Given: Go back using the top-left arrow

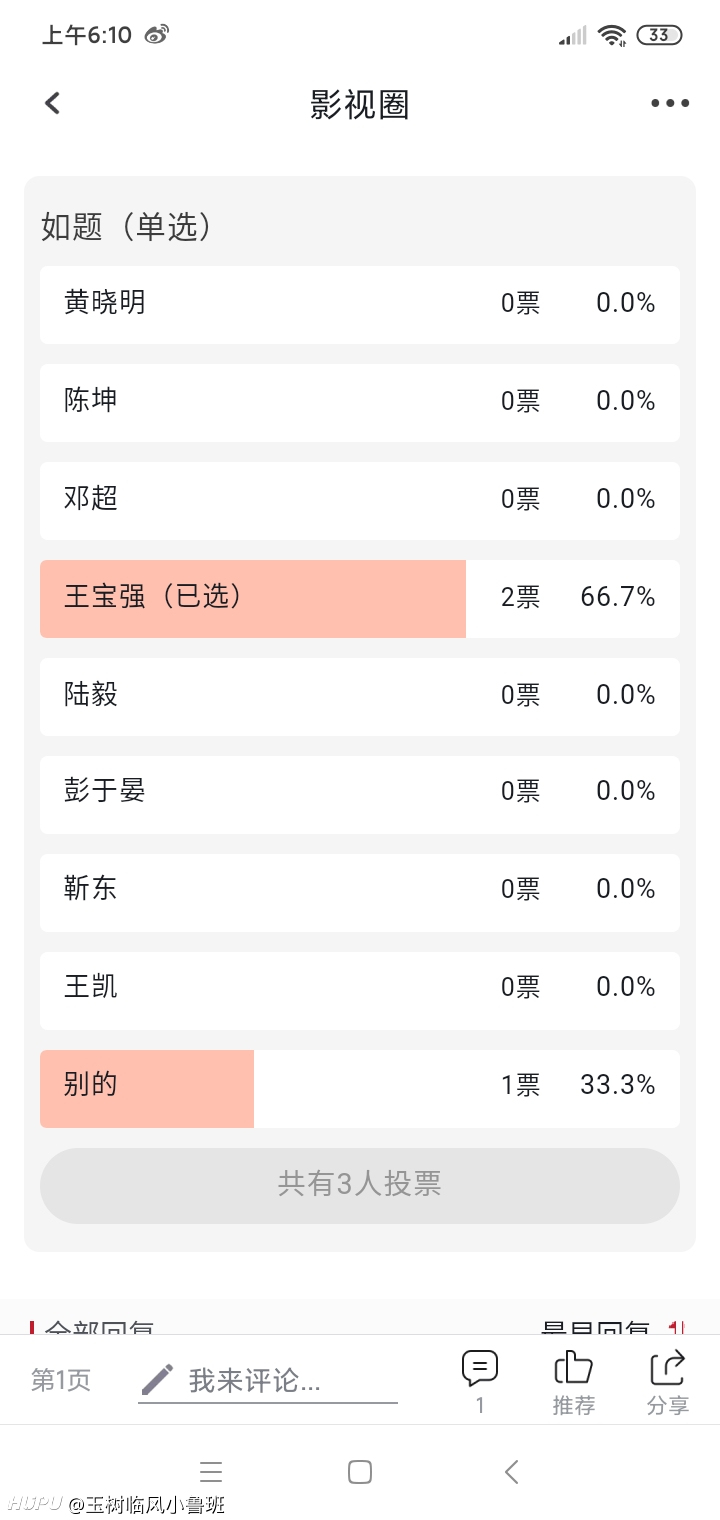Looking at the screenshot, I should point(52,103).
